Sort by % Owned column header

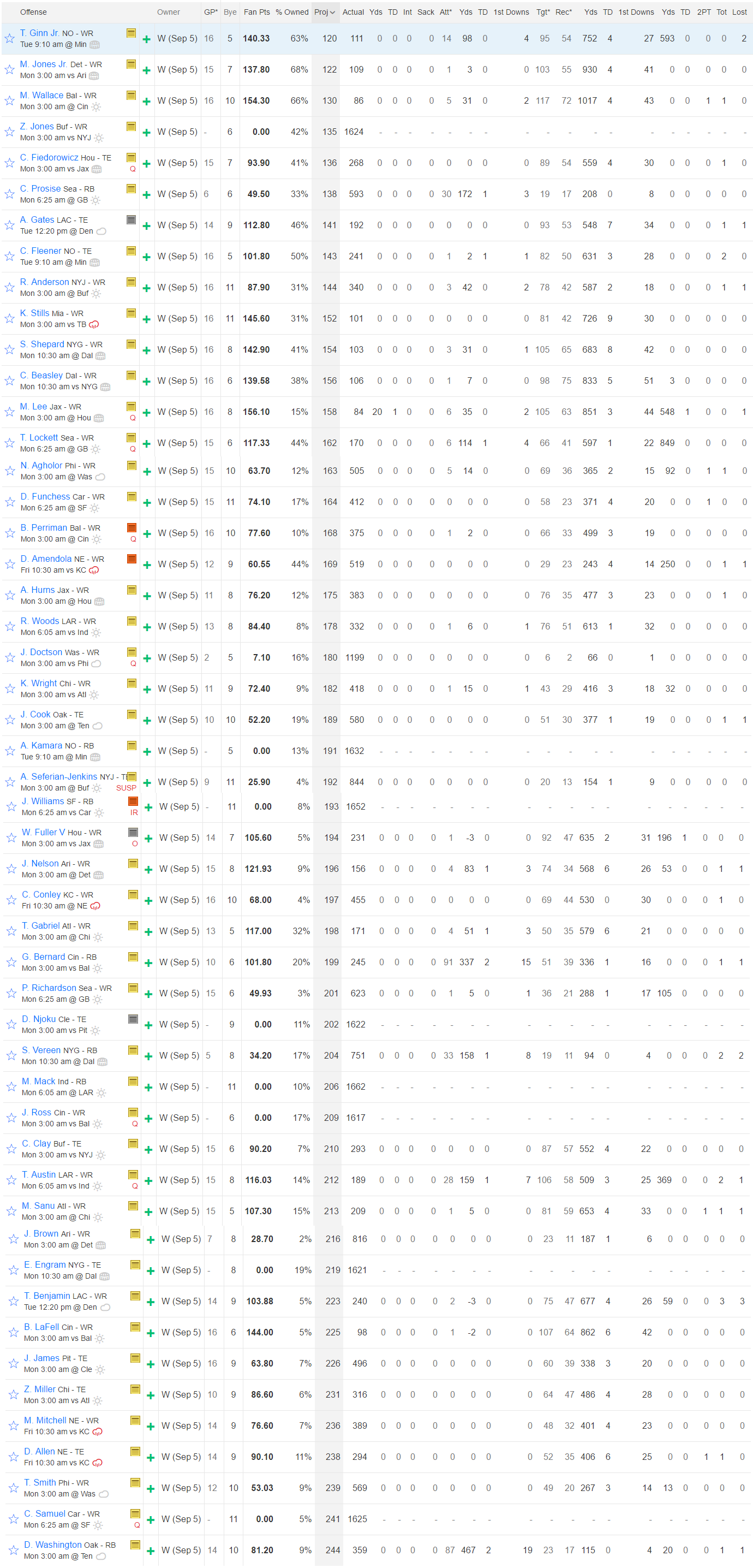tap(292, 12)
